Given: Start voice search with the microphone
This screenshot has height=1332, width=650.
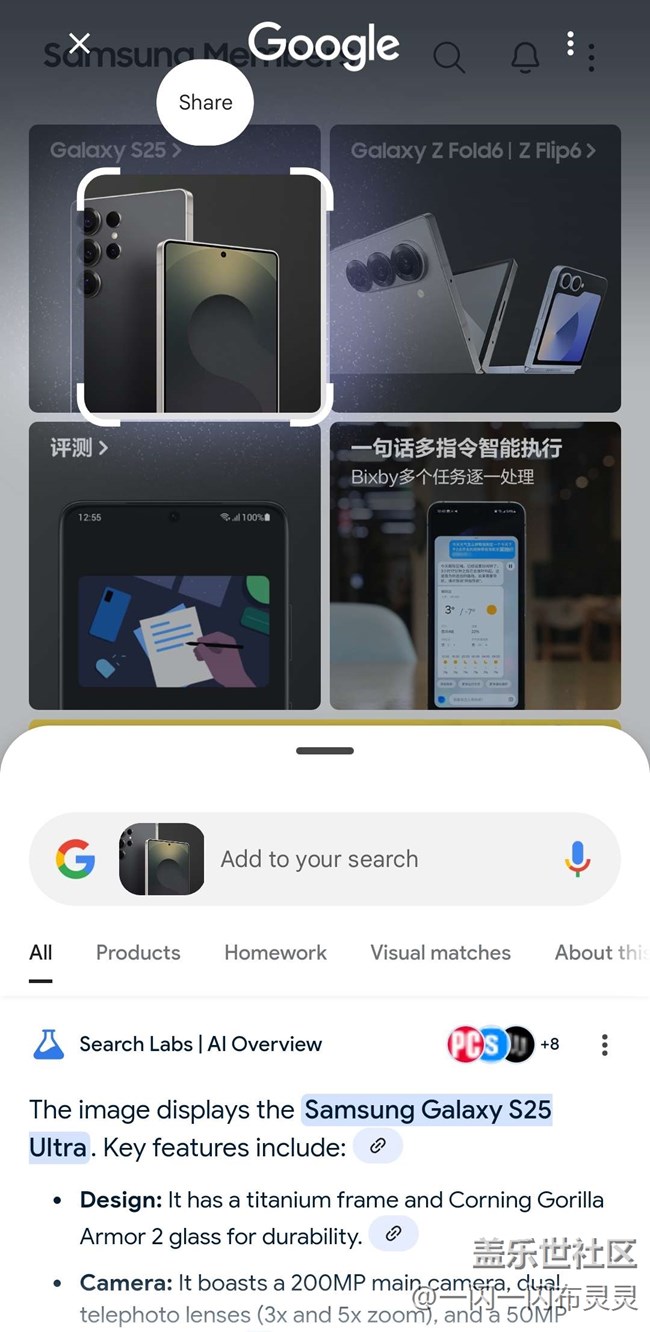Looking at the screenshot, I should [577, 859].
